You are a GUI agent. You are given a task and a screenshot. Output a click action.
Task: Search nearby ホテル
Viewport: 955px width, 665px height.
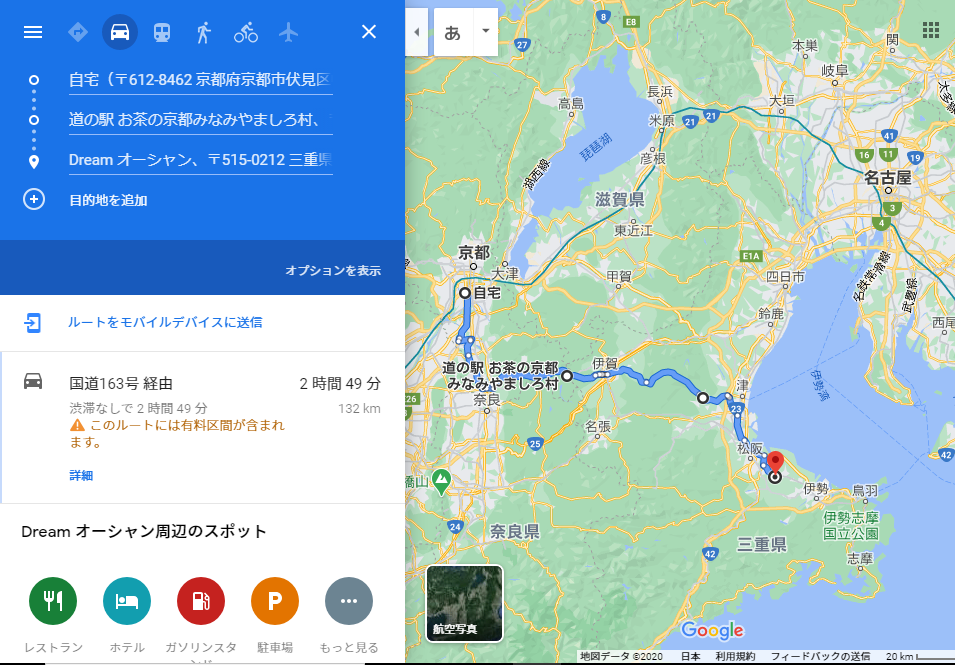pyautogui.click(x=127, y=601)
